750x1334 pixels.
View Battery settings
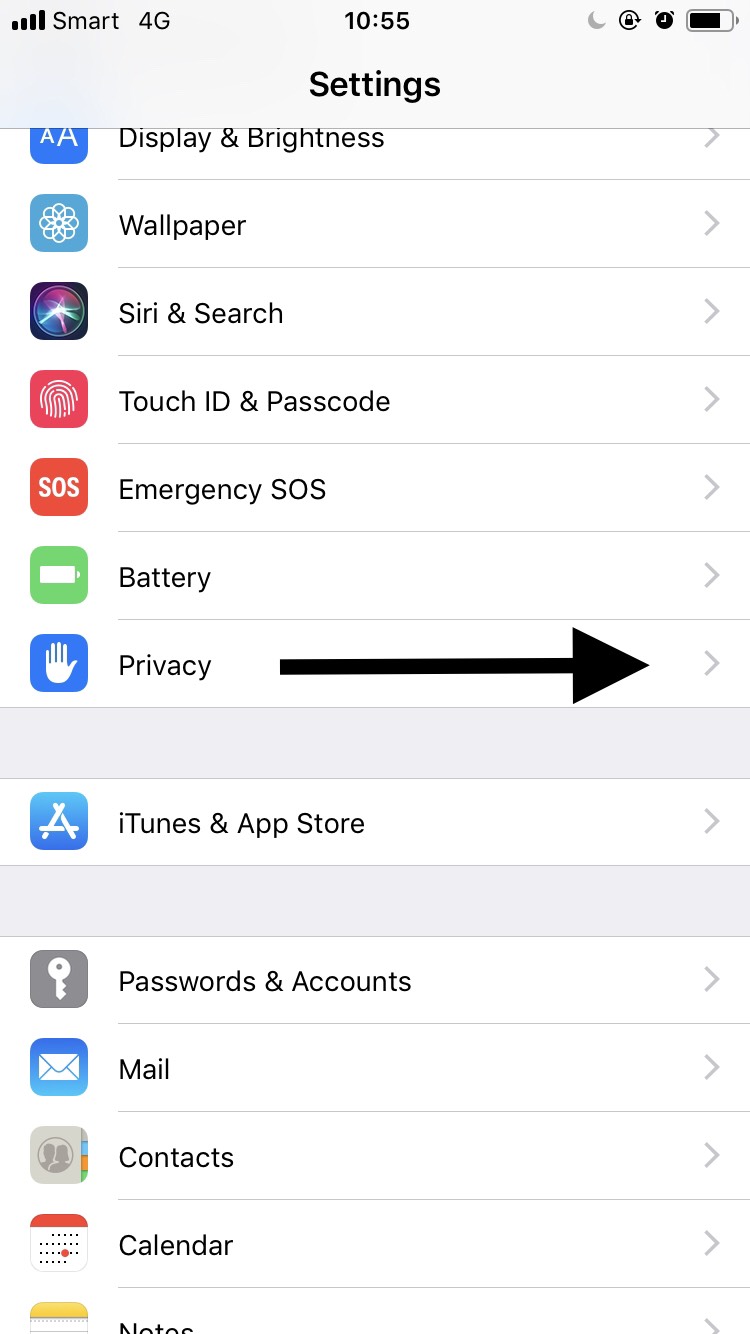375,576
